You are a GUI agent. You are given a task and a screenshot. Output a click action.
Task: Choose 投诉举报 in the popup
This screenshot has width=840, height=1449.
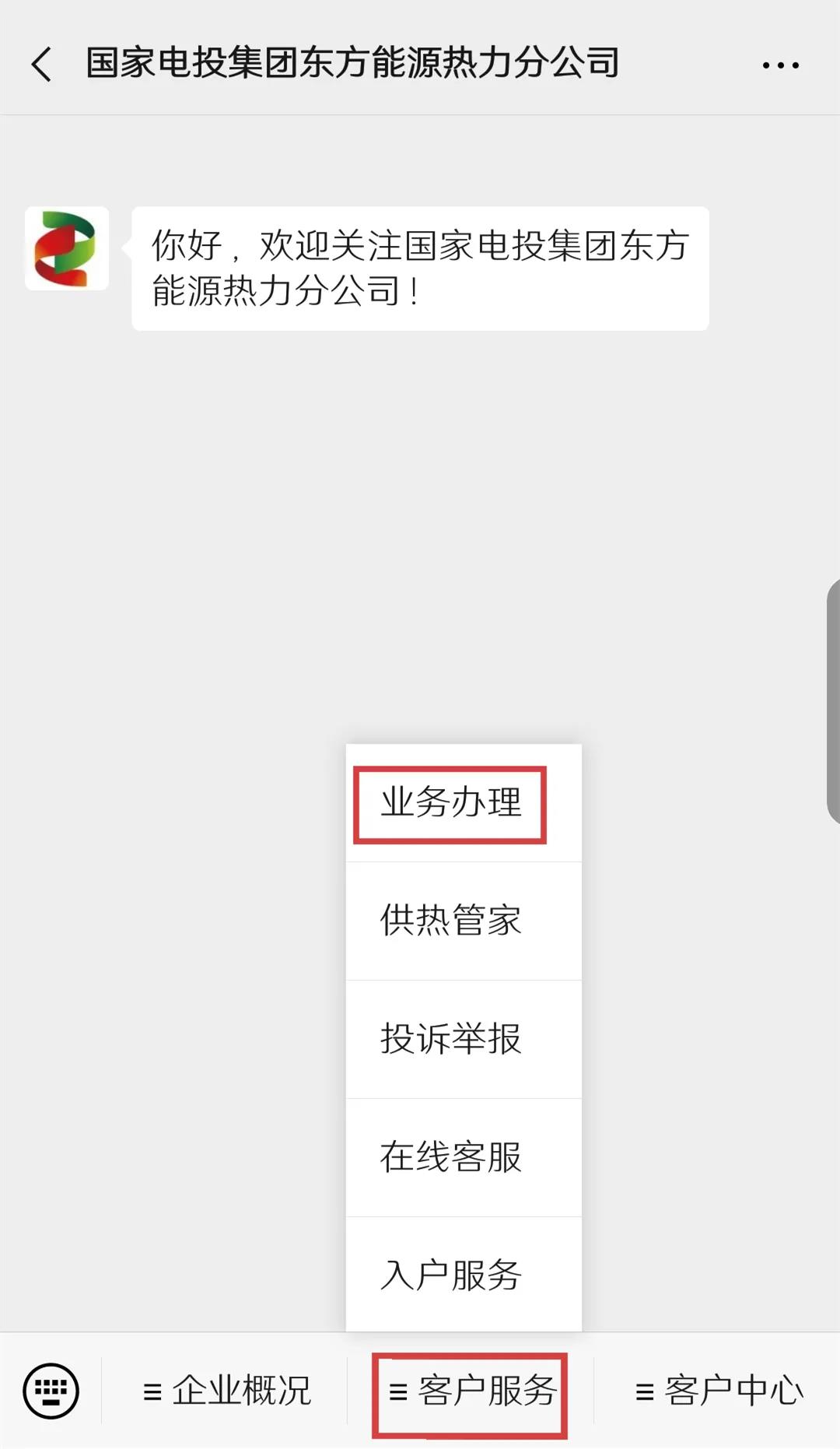(451, 1039)
